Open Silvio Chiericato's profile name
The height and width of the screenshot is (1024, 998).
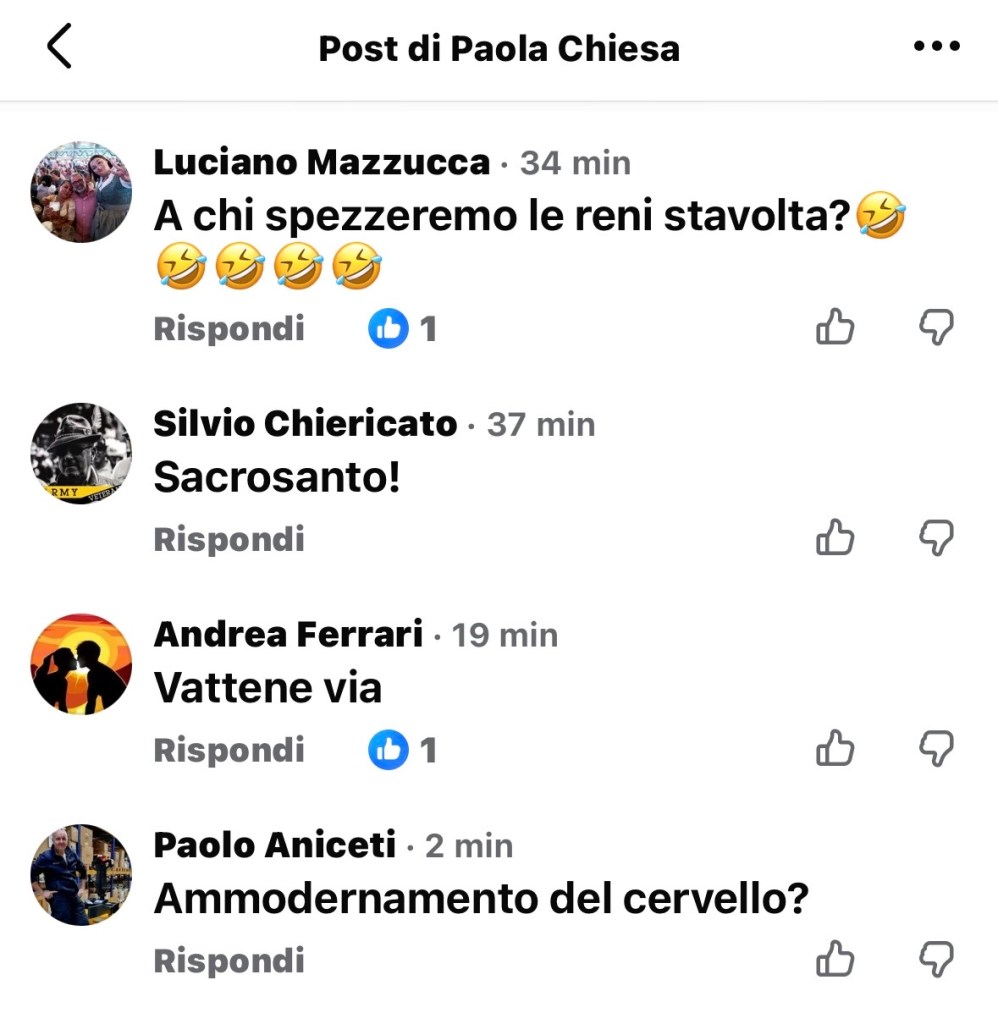(x=305, y=424)
